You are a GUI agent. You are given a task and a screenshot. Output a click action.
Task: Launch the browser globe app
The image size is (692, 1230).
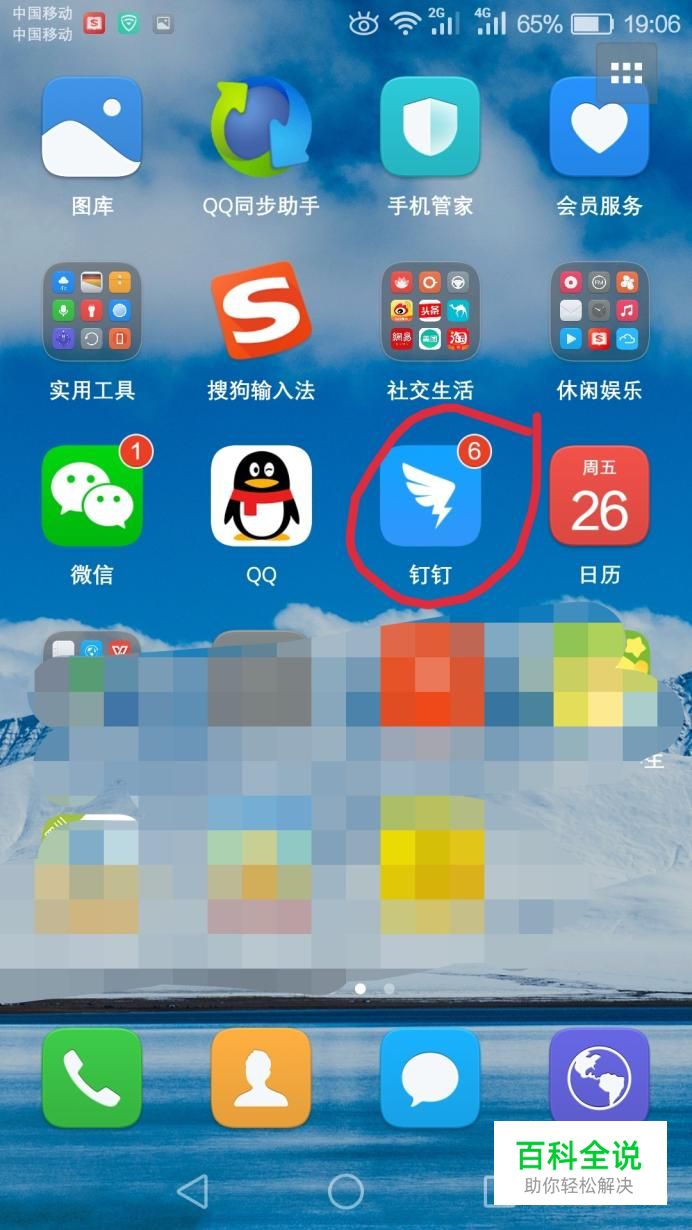click(x=599, y=1078)
